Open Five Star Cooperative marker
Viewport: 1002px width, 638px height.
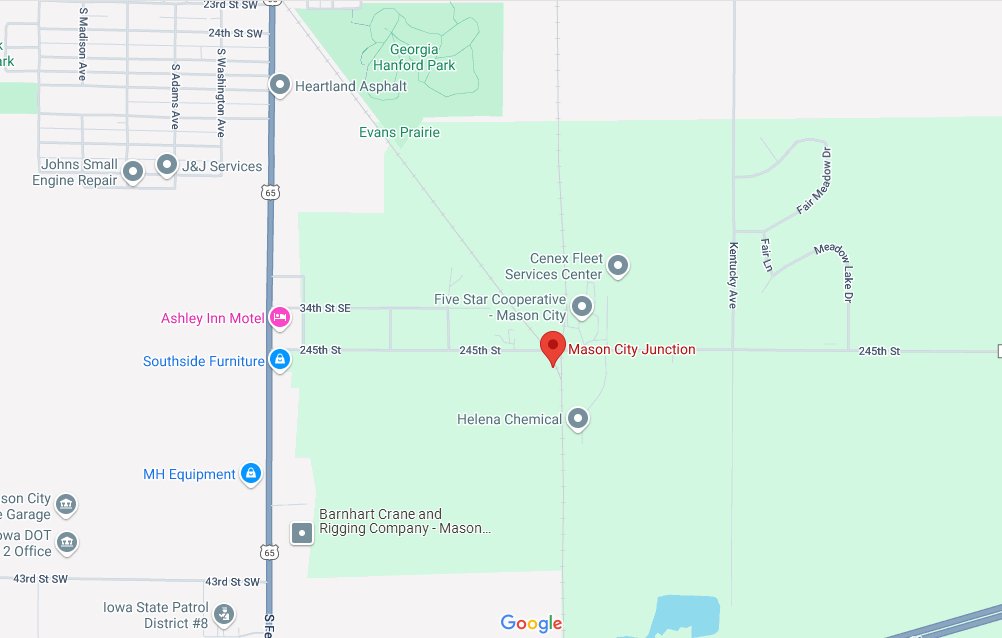[x=581, y=306]
